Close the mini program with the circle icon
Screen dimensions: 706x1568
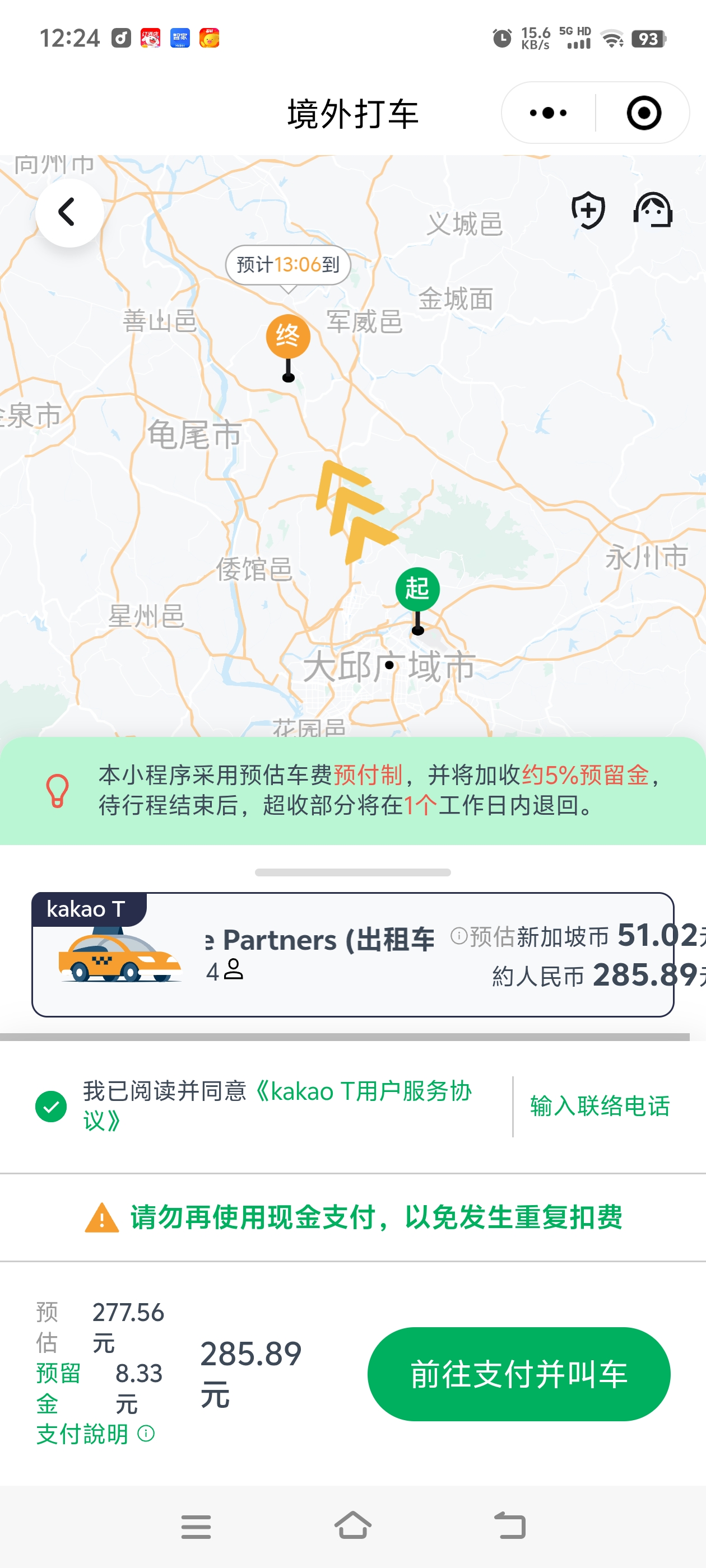coord(643,113)
